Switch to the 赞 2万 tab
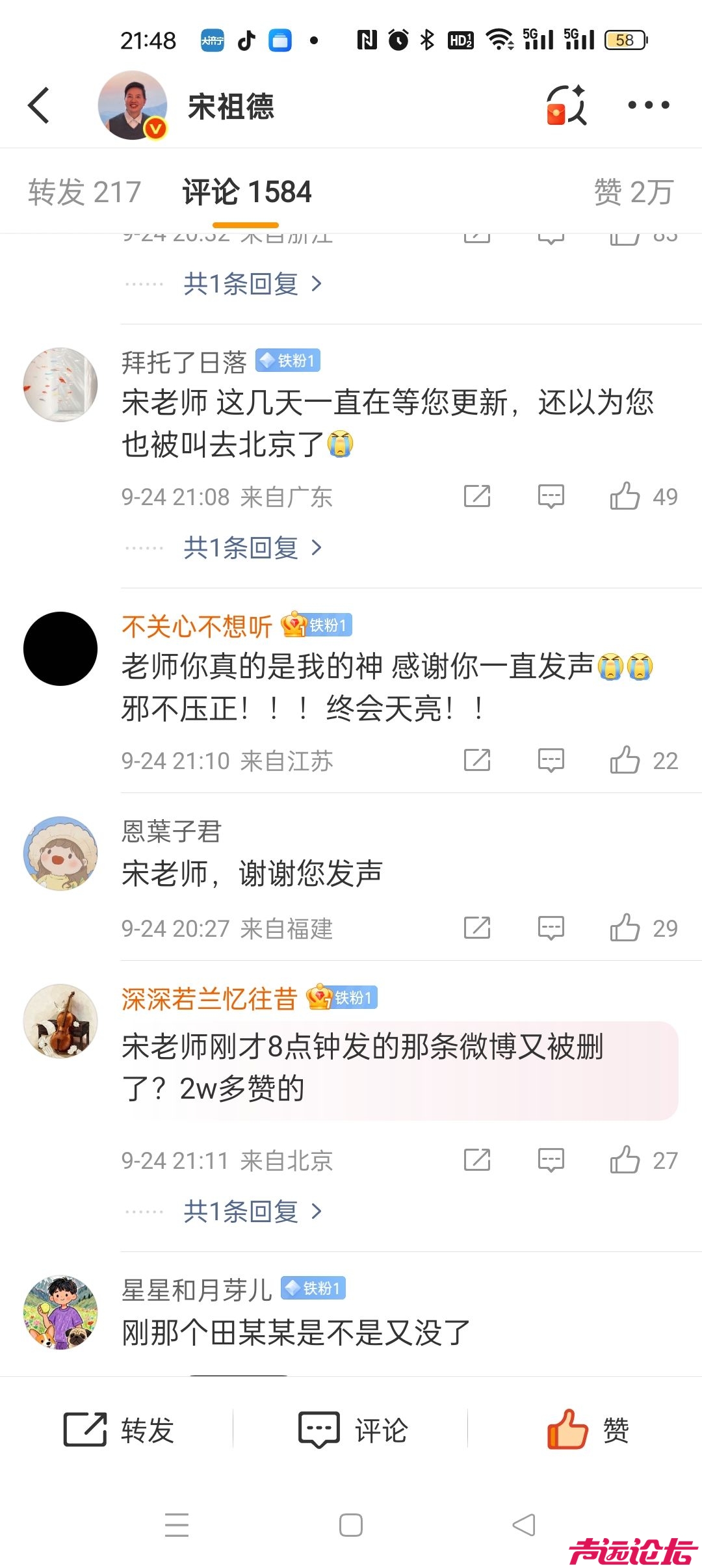Image resolution: width=702 pixels, height=1568 pixels. [633, 192]
